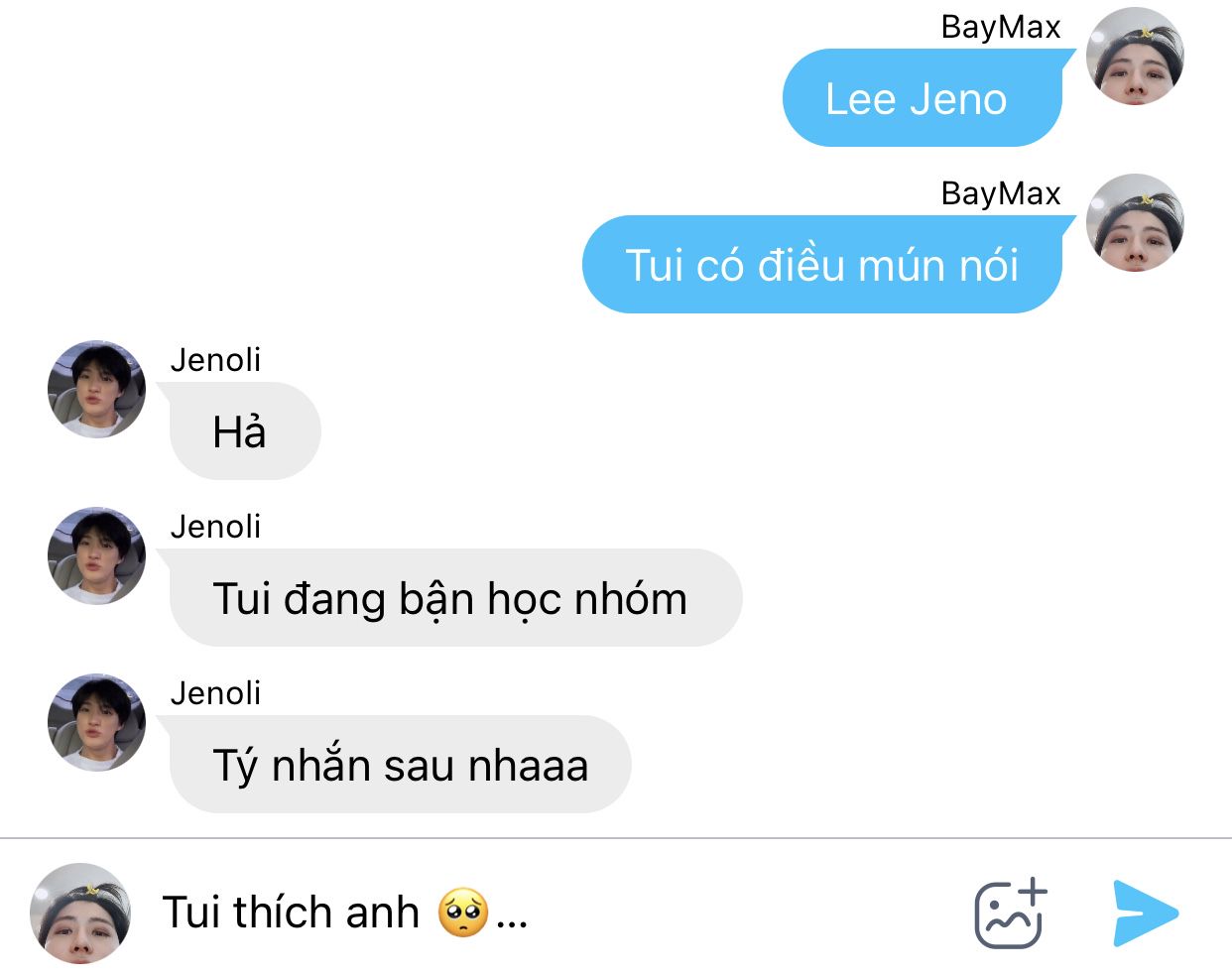
Task: Open BayMax's avatar next to 'Lee Jeno'
Action: click(x=1135, y=57)
